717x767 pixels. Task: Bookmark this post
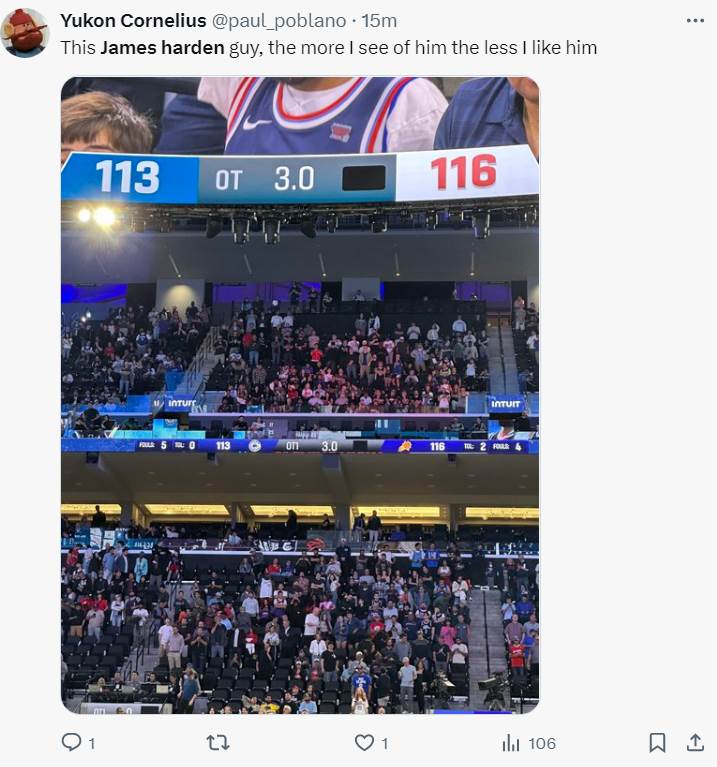(x=657, y=742)
